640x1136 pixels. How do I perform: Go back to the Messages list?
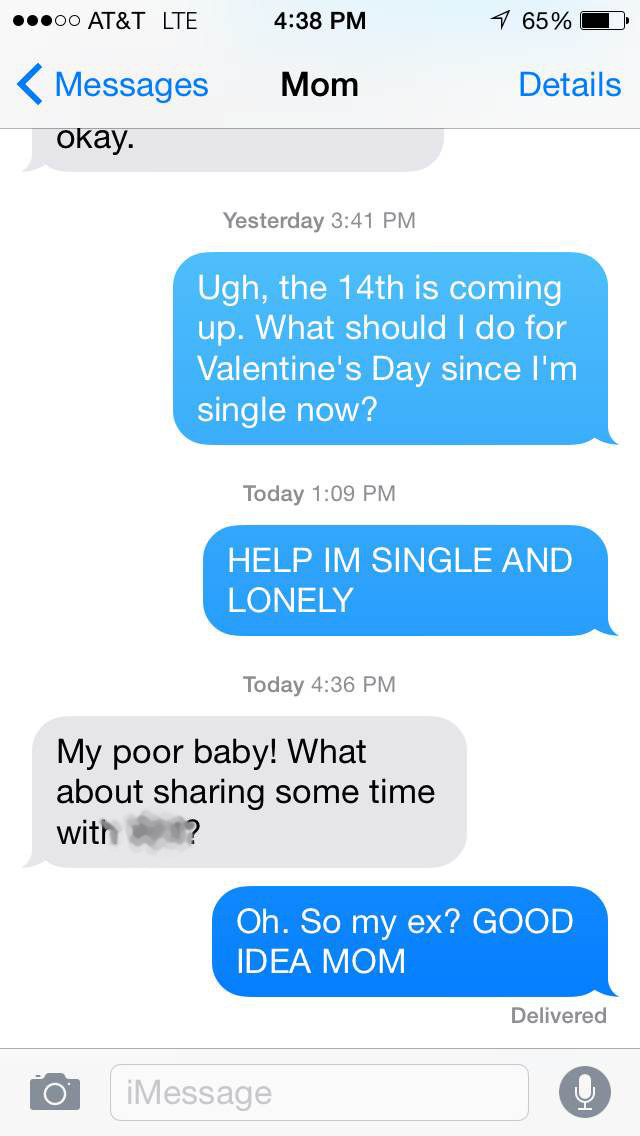pos(112,85)
